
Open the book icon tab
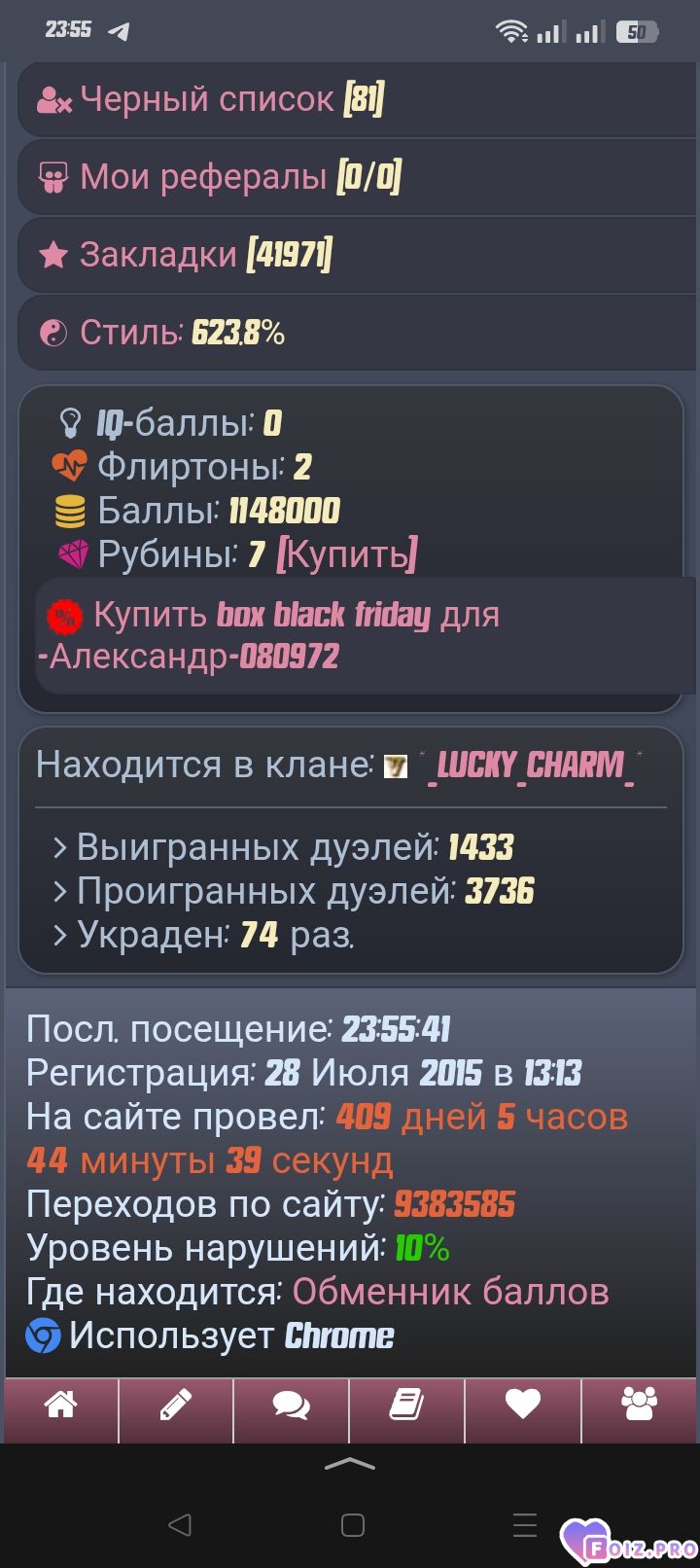tap(406, 1407)
